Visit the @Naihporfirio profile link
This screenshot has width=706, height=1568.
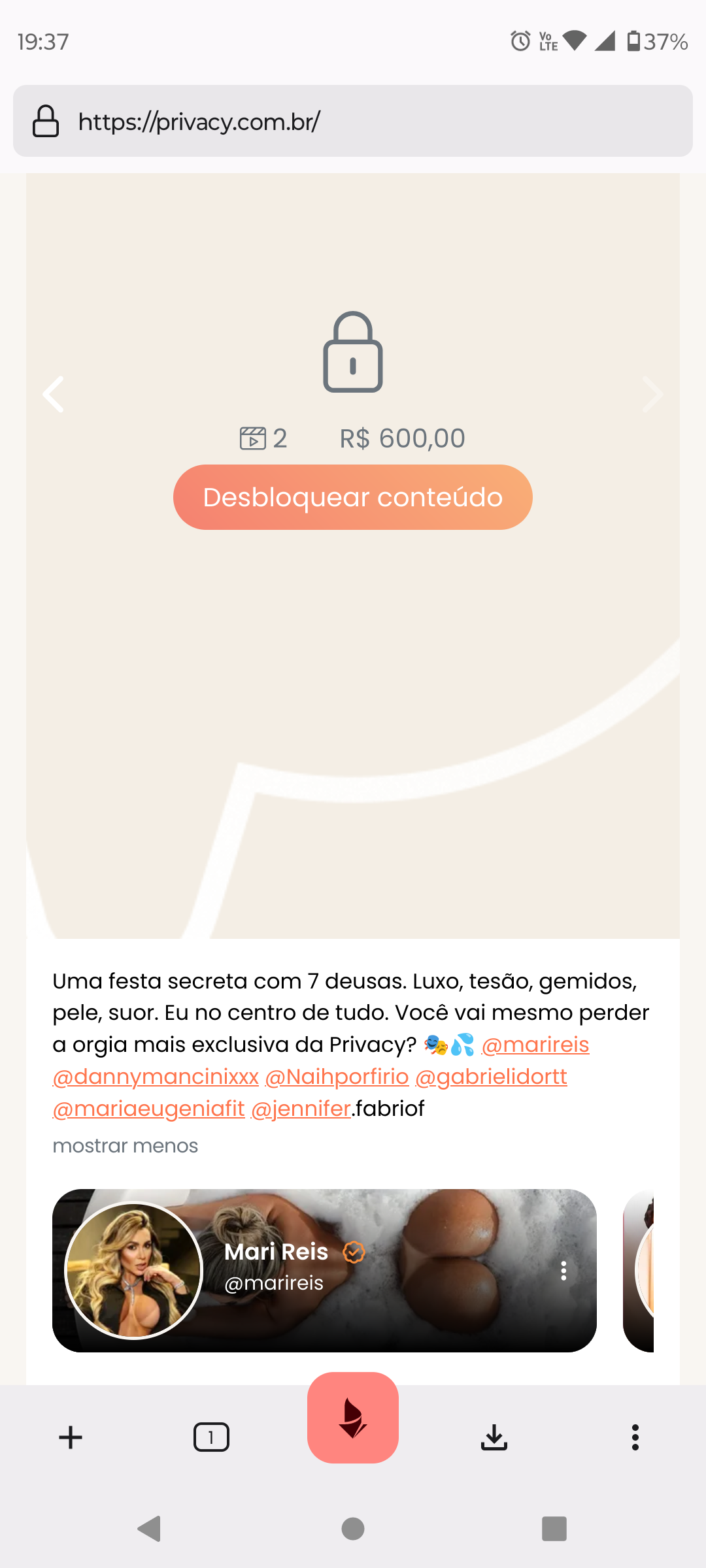(x=337, y=1077)
